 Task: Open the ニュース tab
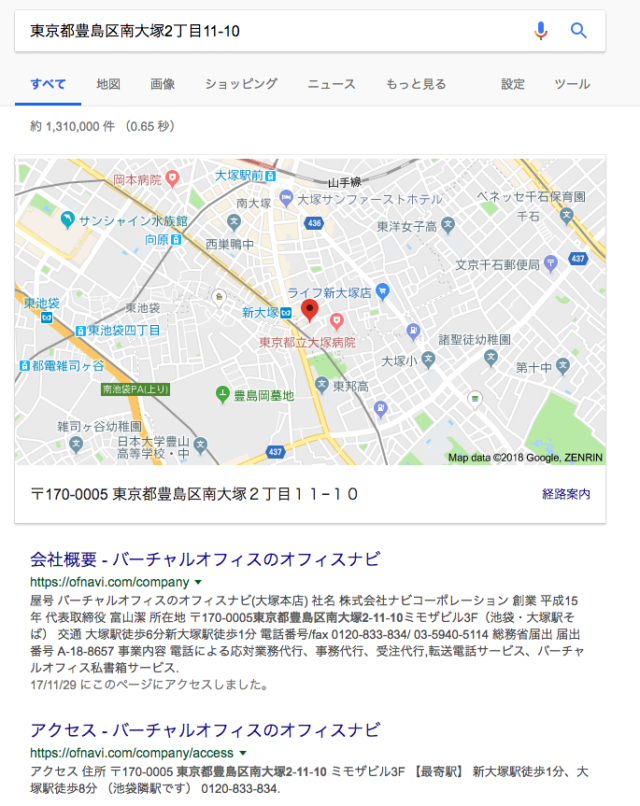(331, 84)
